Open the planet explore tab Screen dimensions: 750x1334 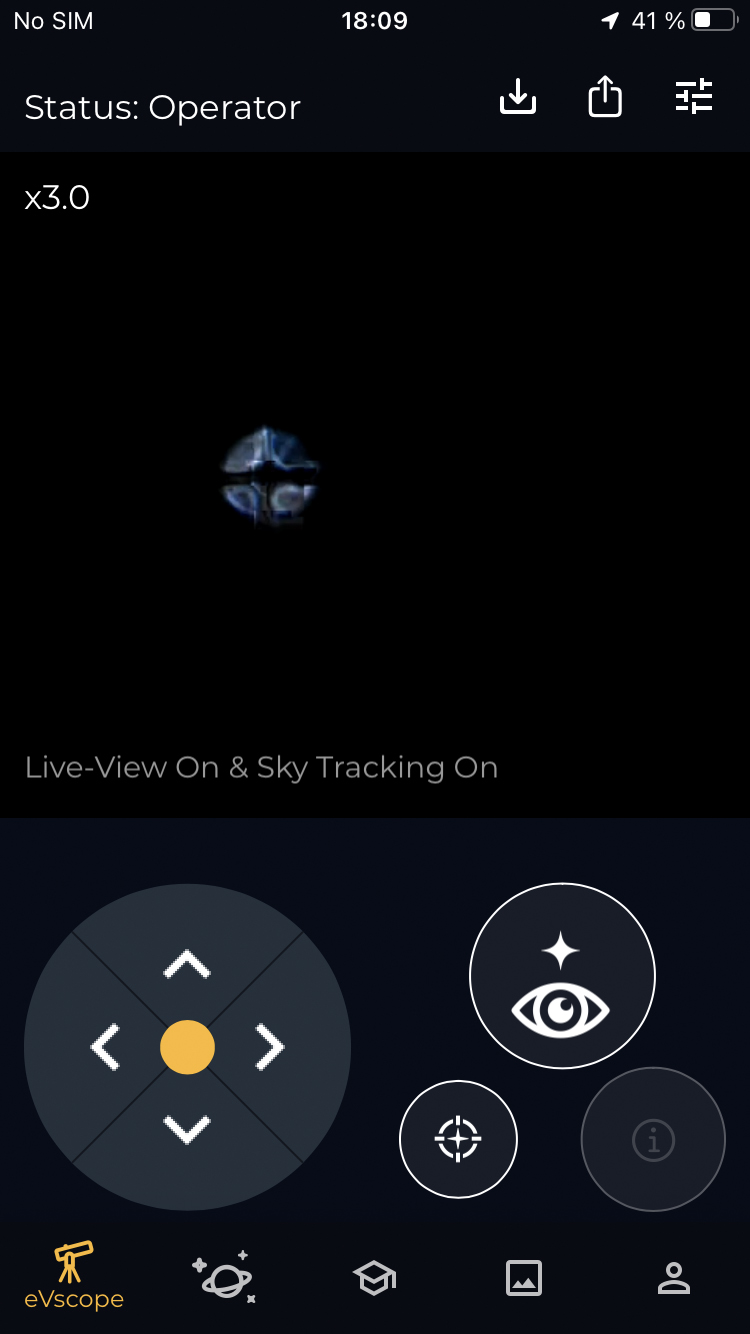224,1276
